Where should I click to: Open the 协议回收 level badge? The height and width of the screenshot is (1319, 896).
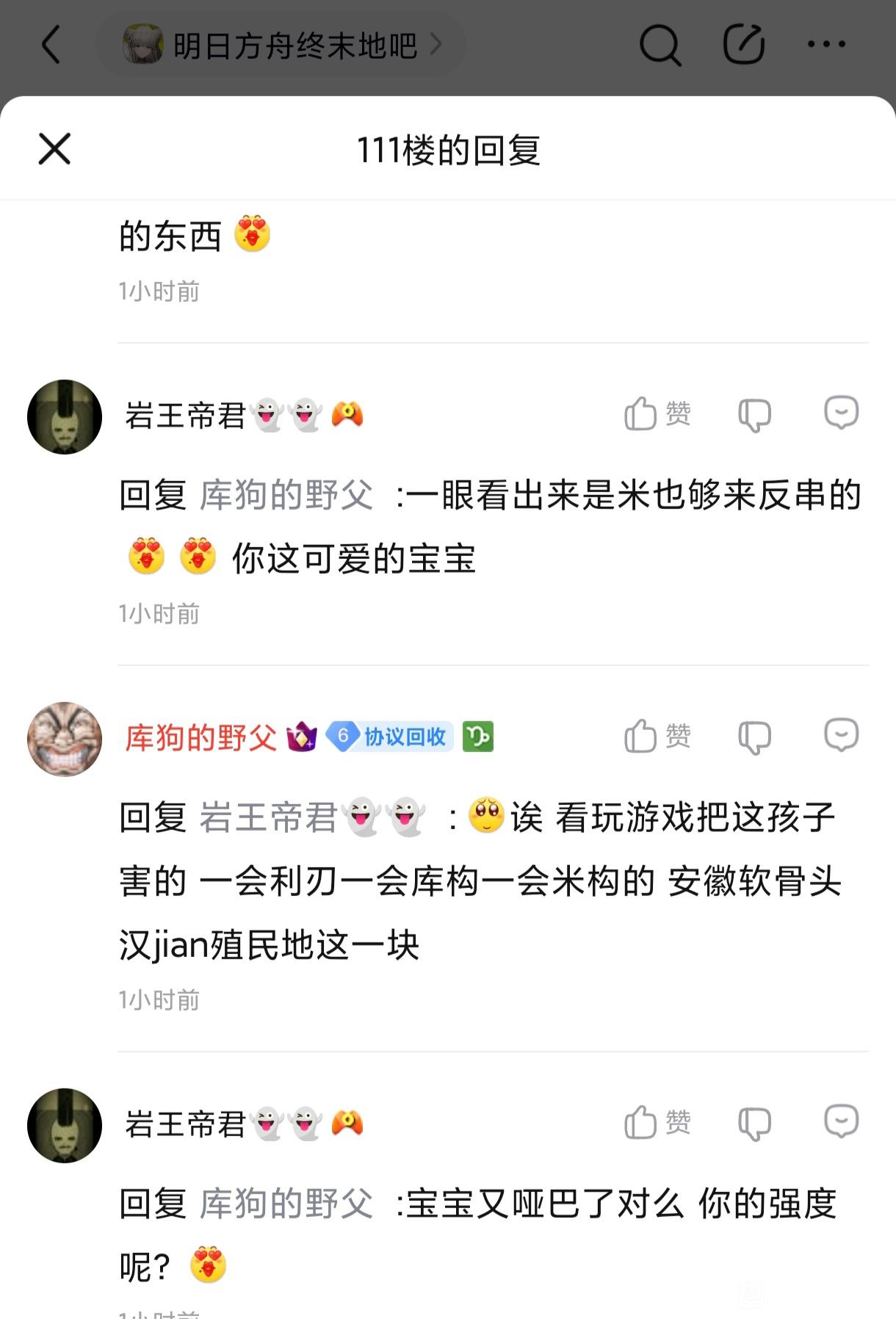click(x=390, y=737)
